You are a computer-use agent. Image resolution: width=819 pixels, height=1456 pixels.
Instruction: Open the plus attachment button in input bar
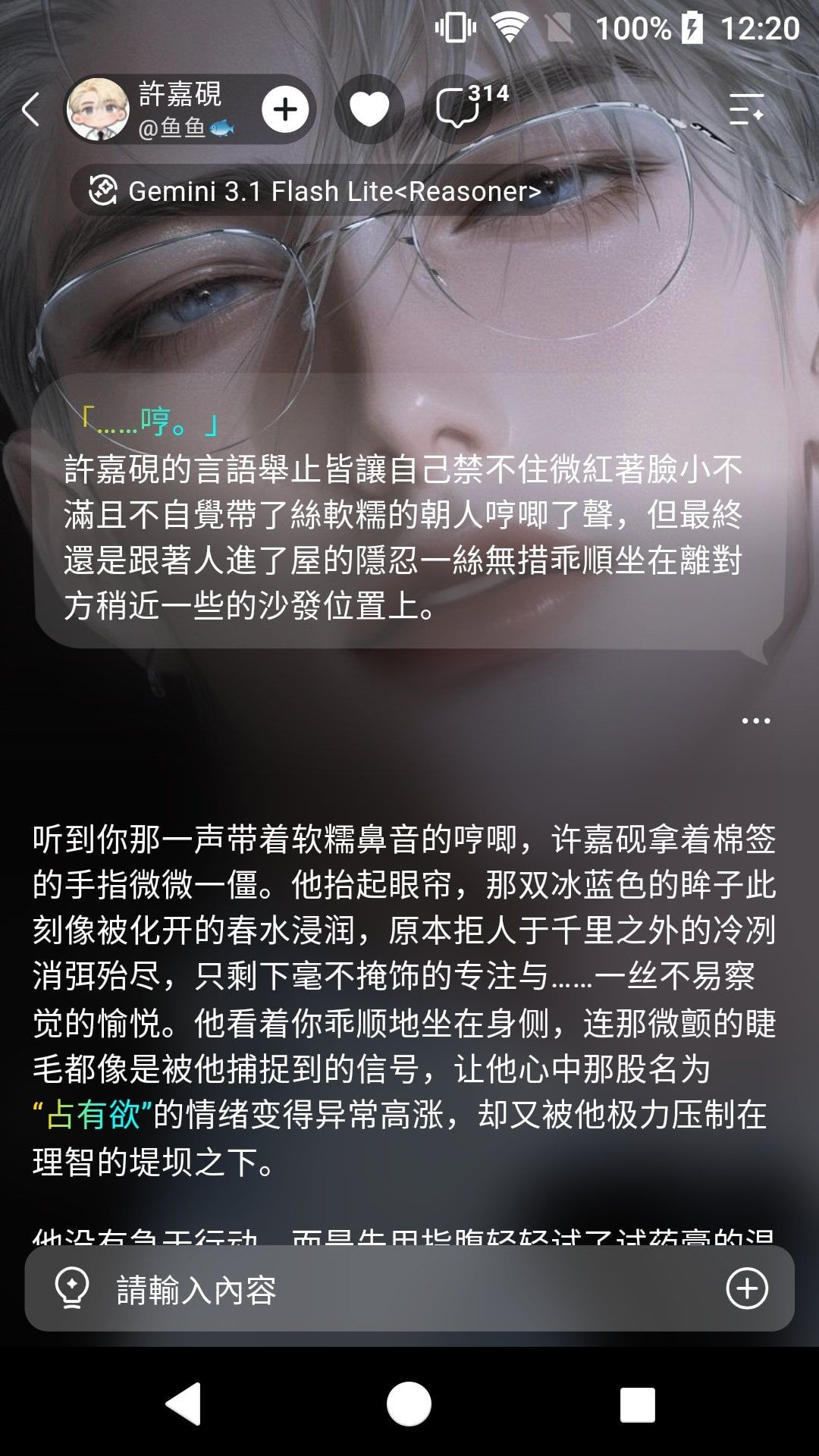[x=747, y=1288]
